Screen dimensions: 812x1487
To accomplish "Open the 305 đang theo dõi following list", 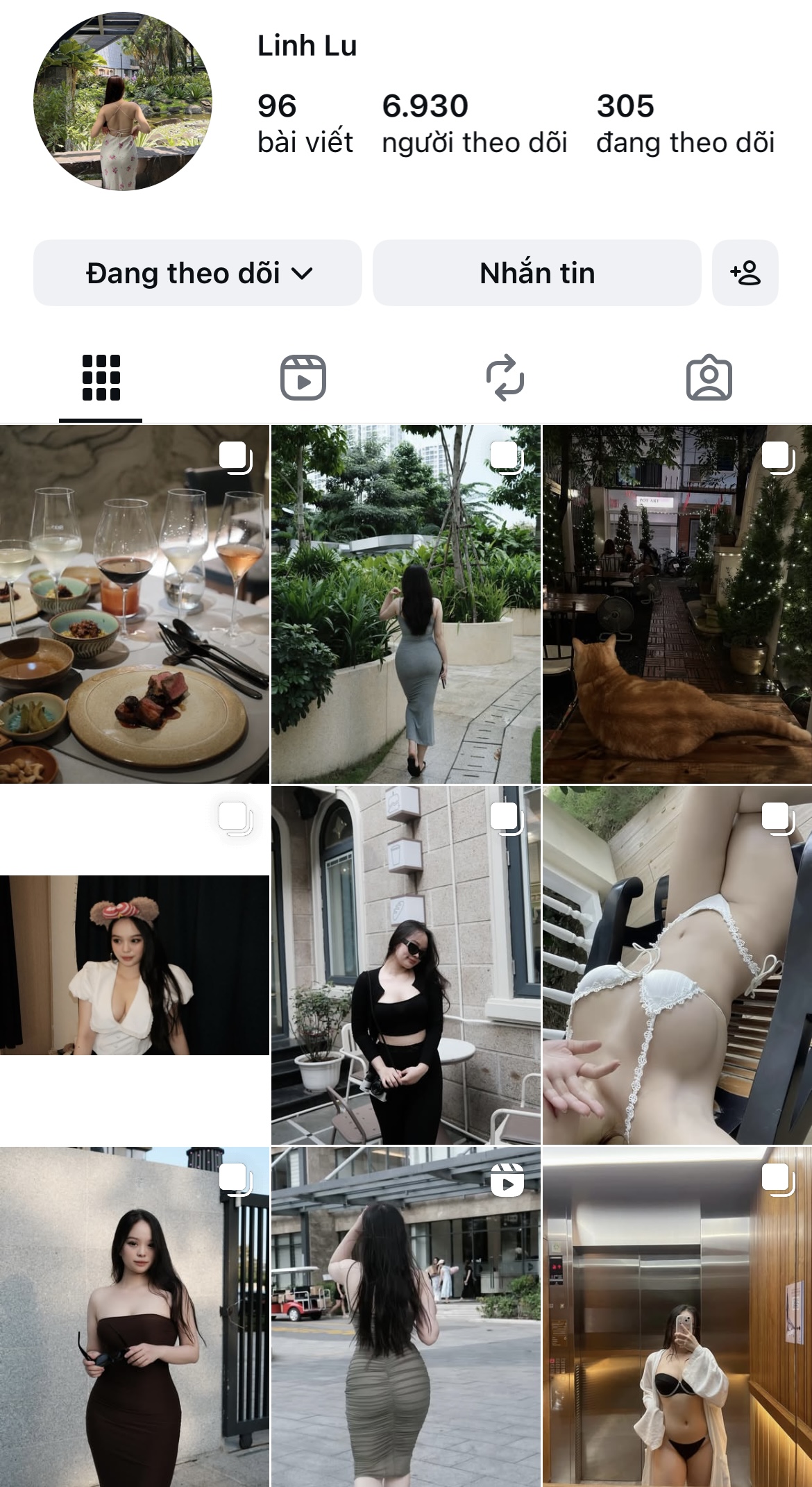I will [685, 124].
